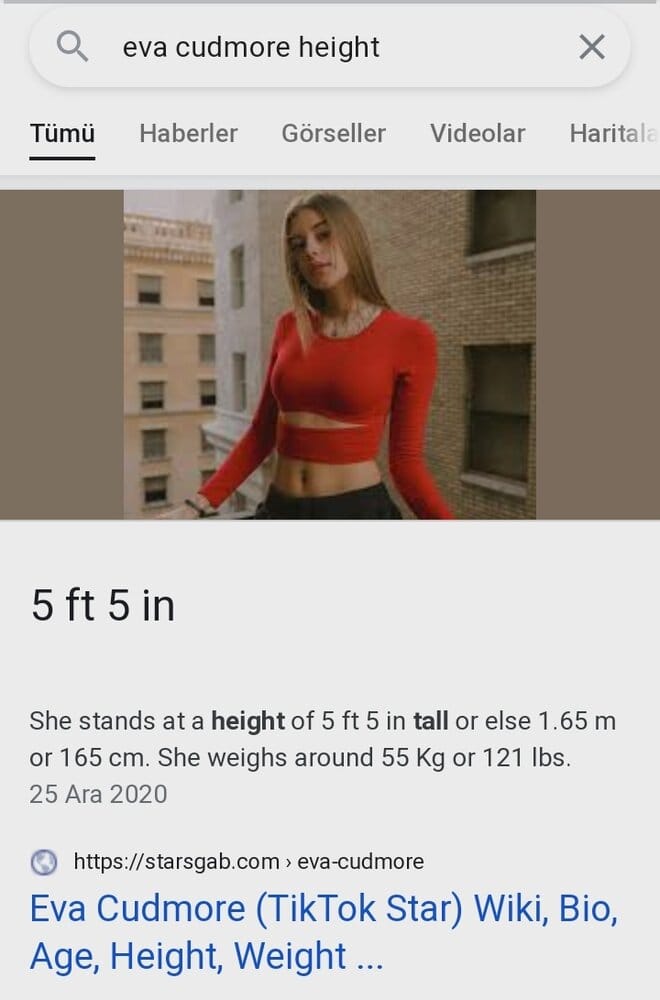Tap the magnifier search icon
The image size is (660, 1000).
coord(72,46)
